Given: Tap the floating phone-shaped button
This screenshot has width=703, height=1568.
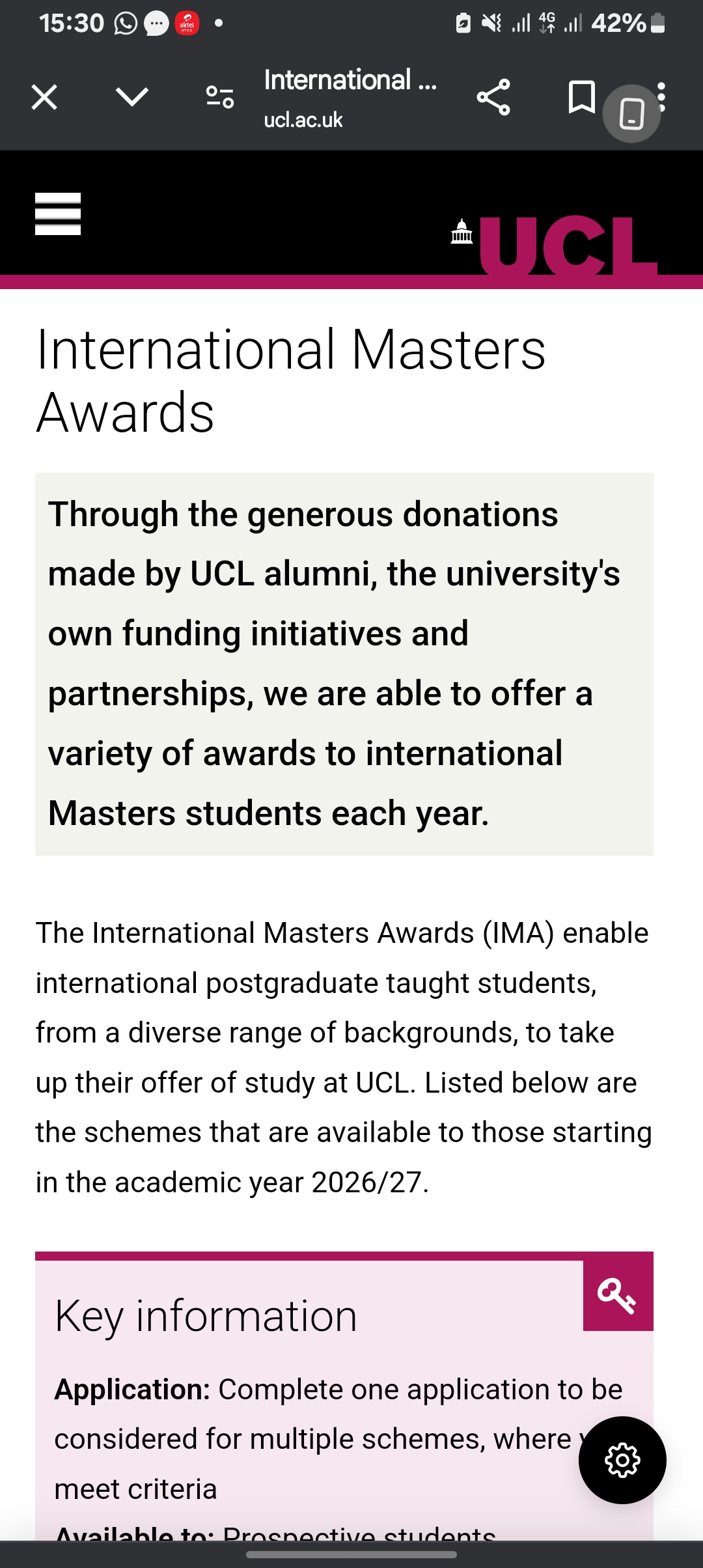Looking at the screenshot, I should [x=631, y=114].
